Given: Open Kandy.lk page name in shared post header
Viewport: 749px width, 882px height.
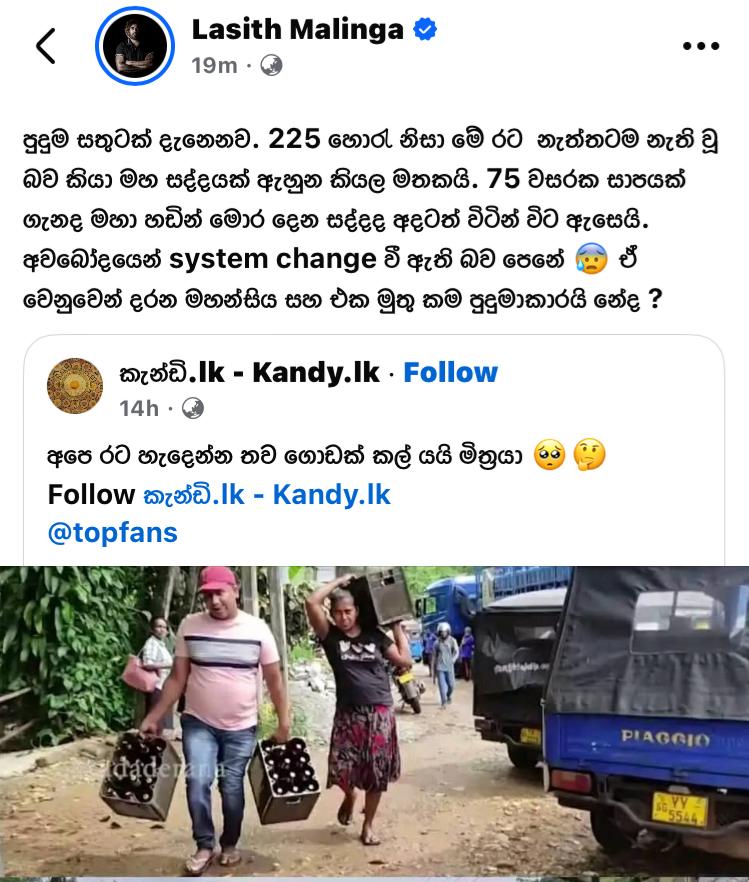Looking at the screenshot, I should tap(250, 373).
